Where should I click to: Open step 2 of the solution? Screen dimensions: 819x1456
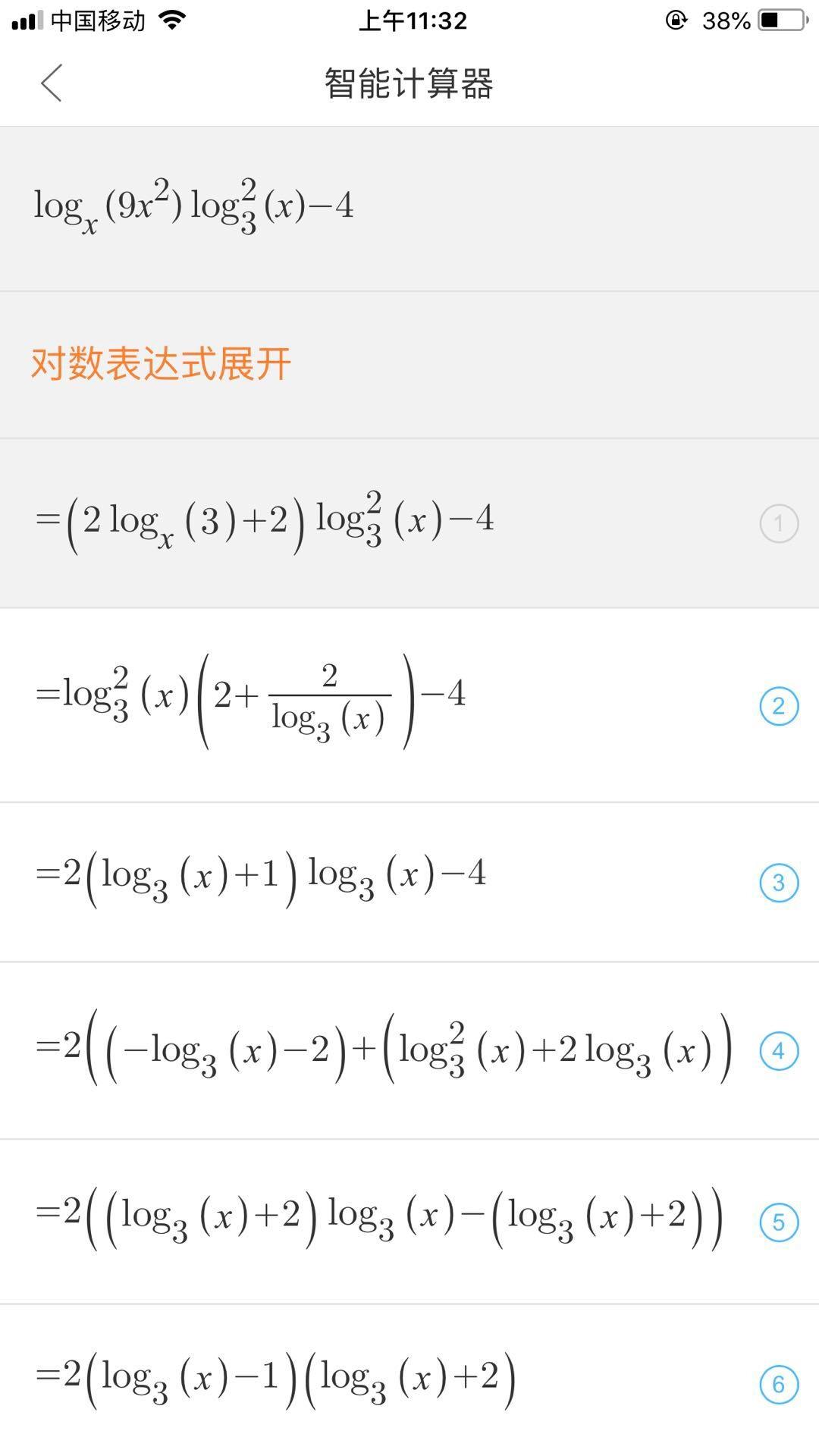779,706
